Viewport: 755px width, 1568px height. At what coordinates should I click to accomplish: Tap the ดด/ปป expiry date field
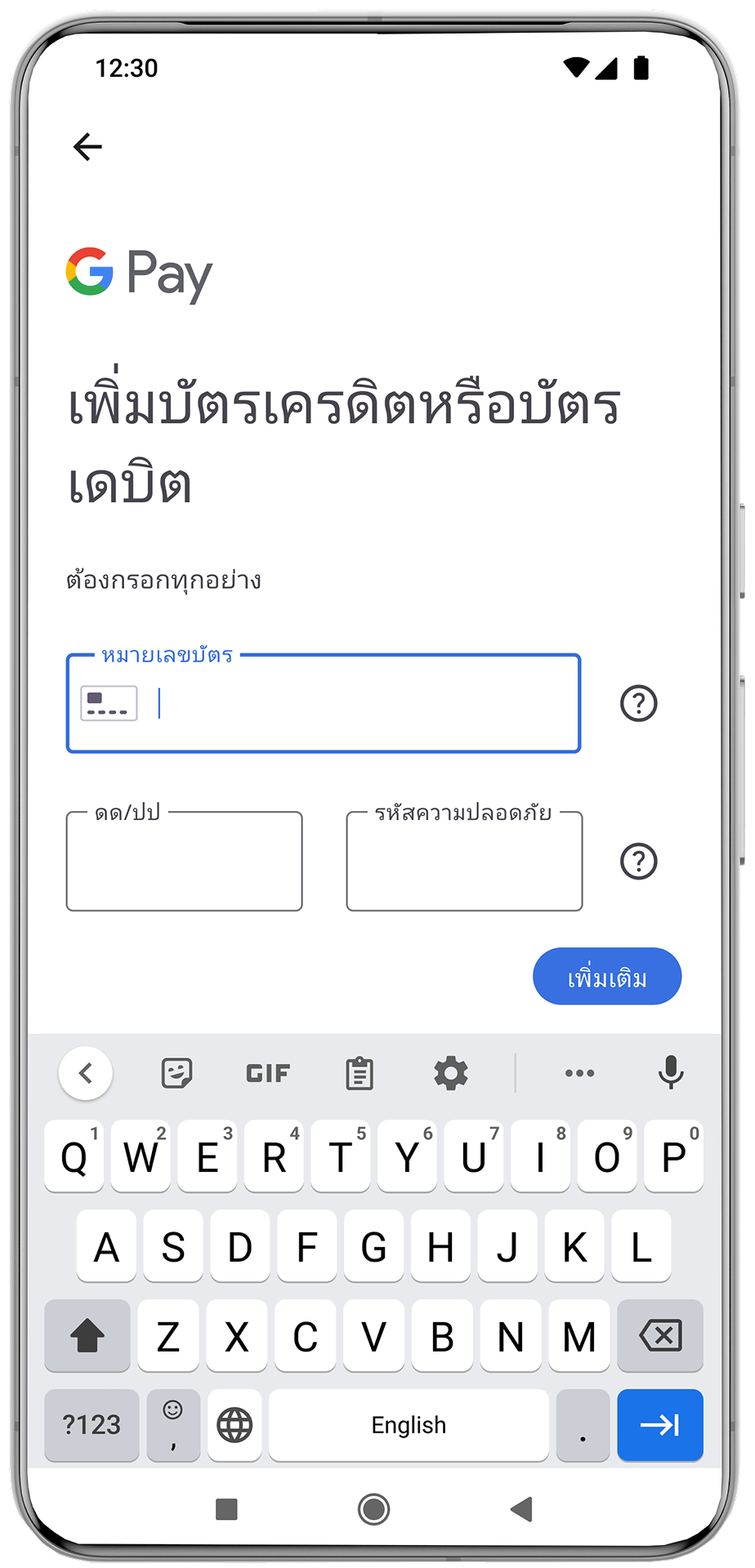click(184, 862)
